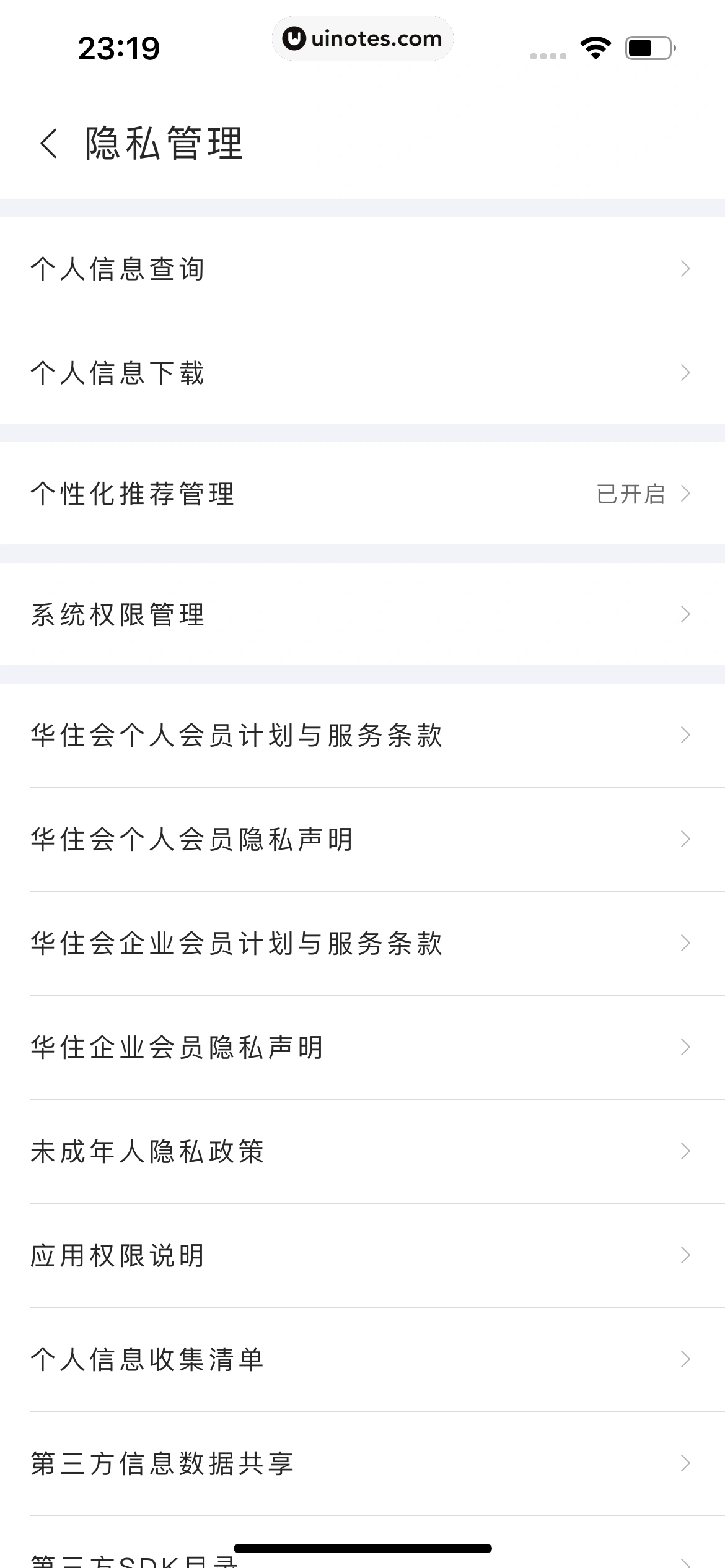The width and height of the screenshot is (725, 1568).
Task: Read 未成年人隐私政策
Action: pos(362,1151)
